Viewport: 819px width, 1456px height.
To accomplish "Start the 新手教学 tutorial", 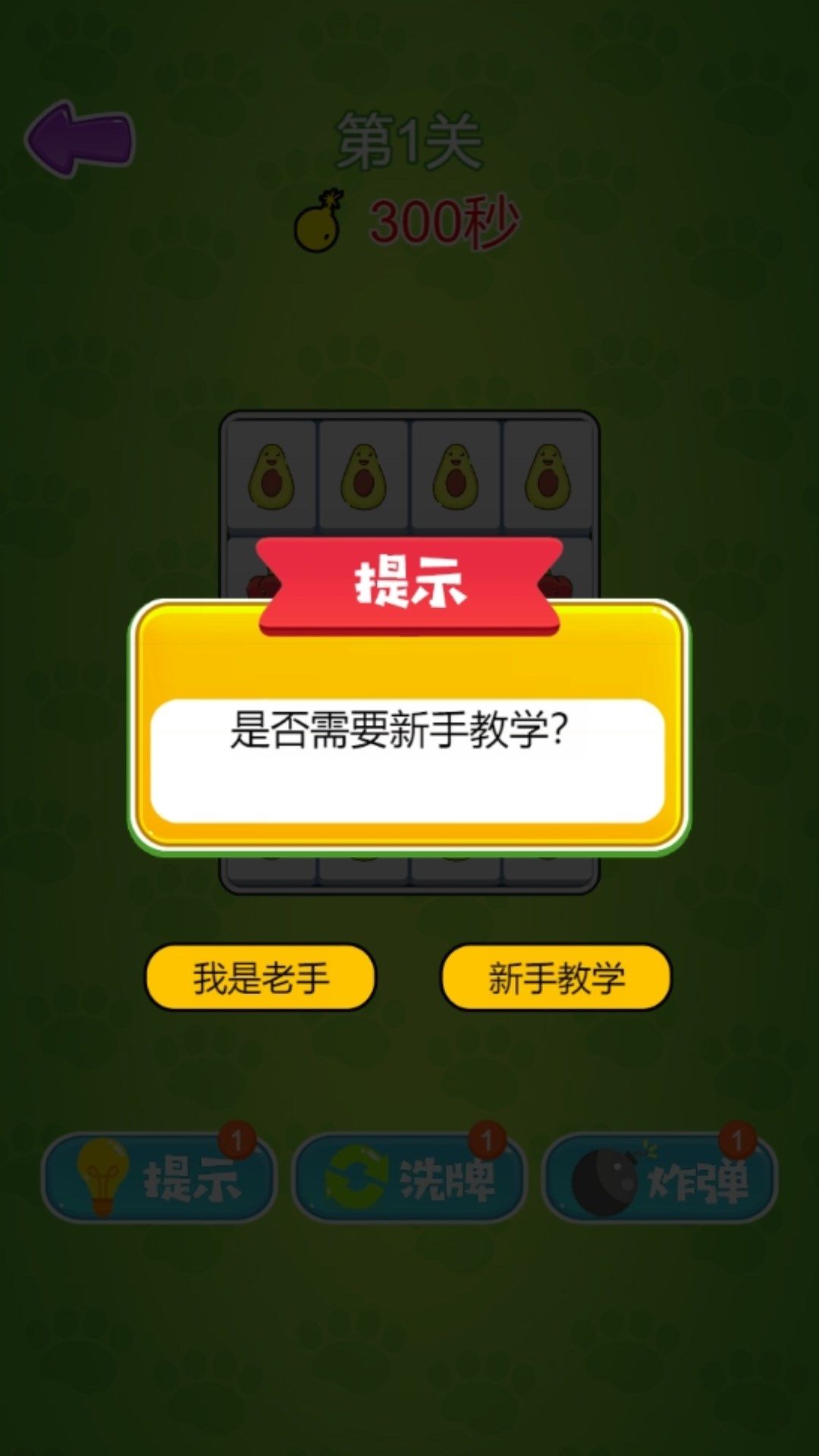I will pyautogui.click(x=556, y=977).
